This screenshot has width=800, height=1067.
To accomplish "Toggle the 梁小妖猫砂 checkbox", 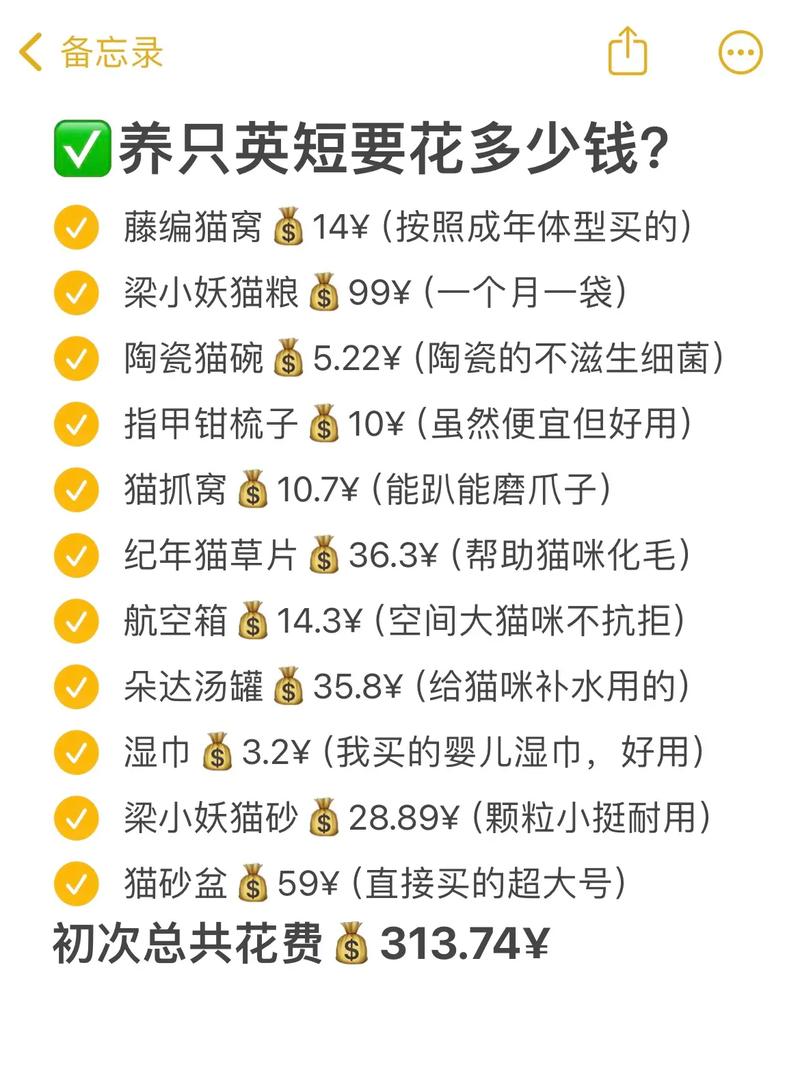I will pyautogui.click(x=76, y=819).
